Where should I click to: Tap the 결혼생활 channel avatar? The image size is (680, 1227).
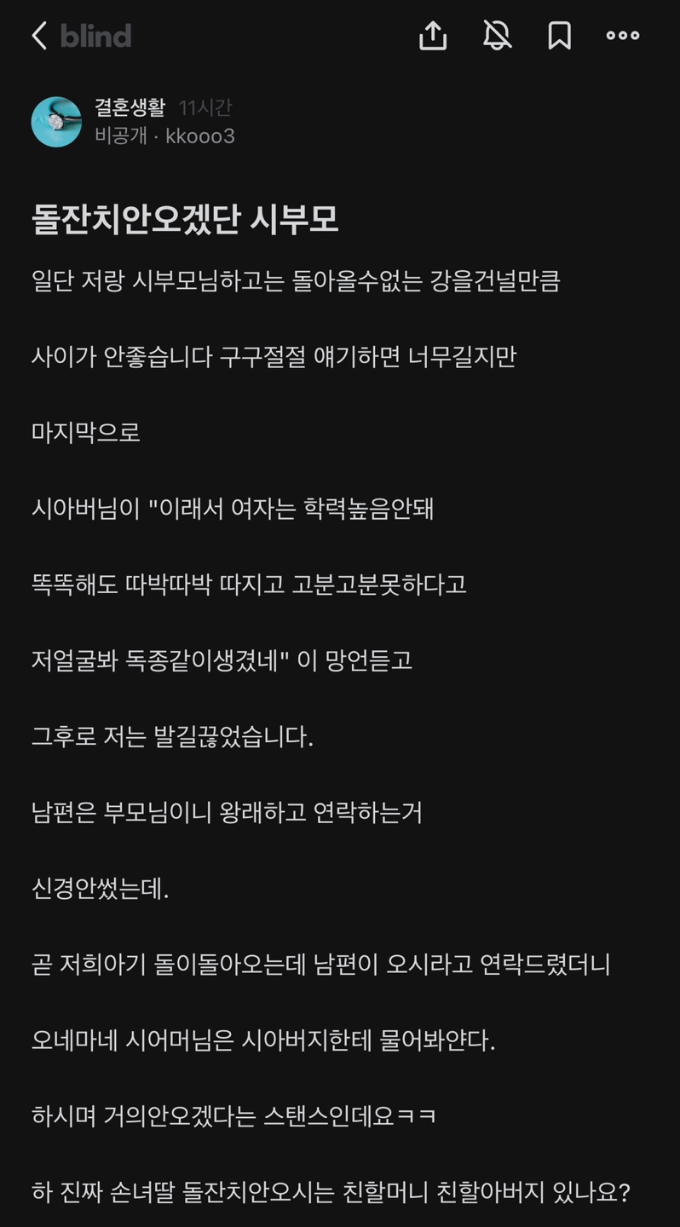click(x=56, y=121)
